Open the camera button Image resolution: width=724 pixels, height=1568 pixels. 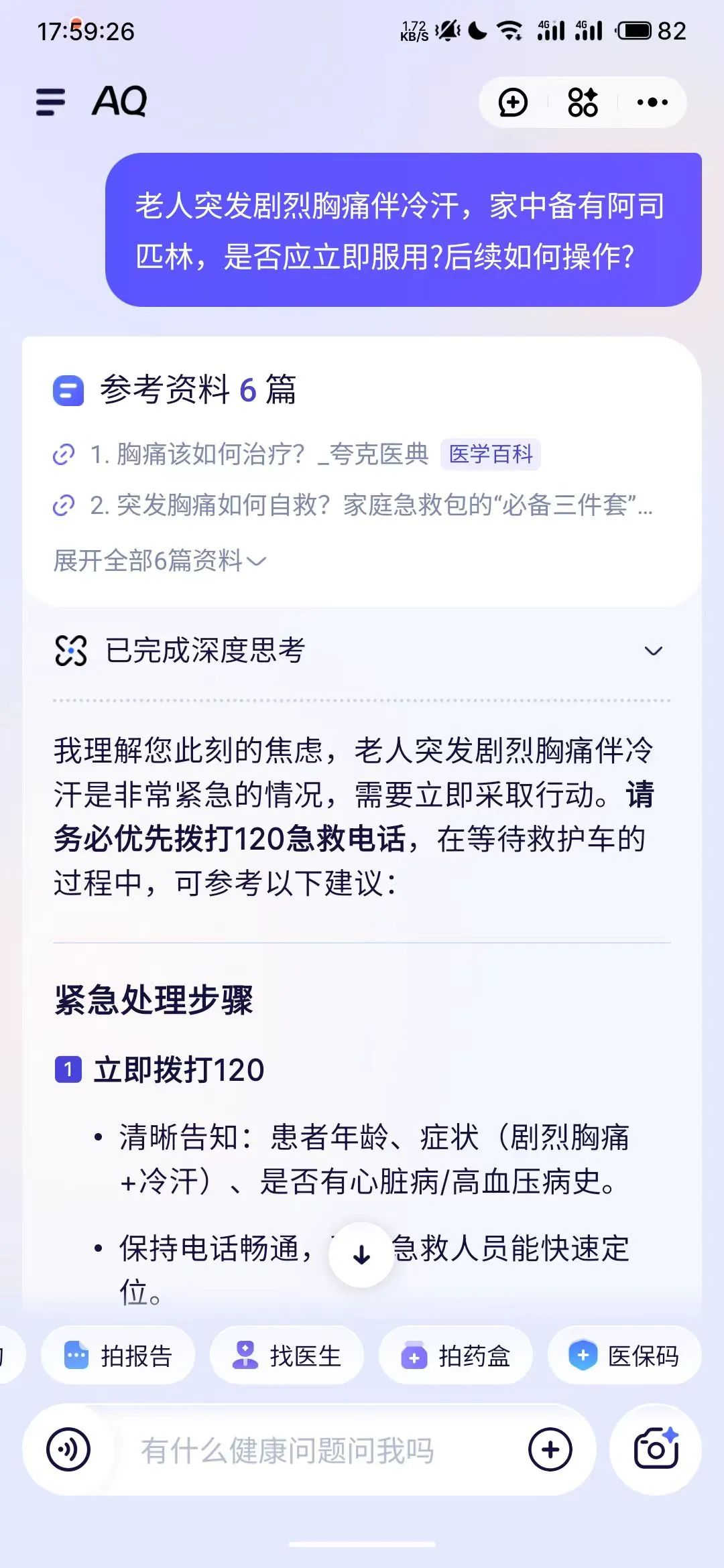tap(656, 1449)
